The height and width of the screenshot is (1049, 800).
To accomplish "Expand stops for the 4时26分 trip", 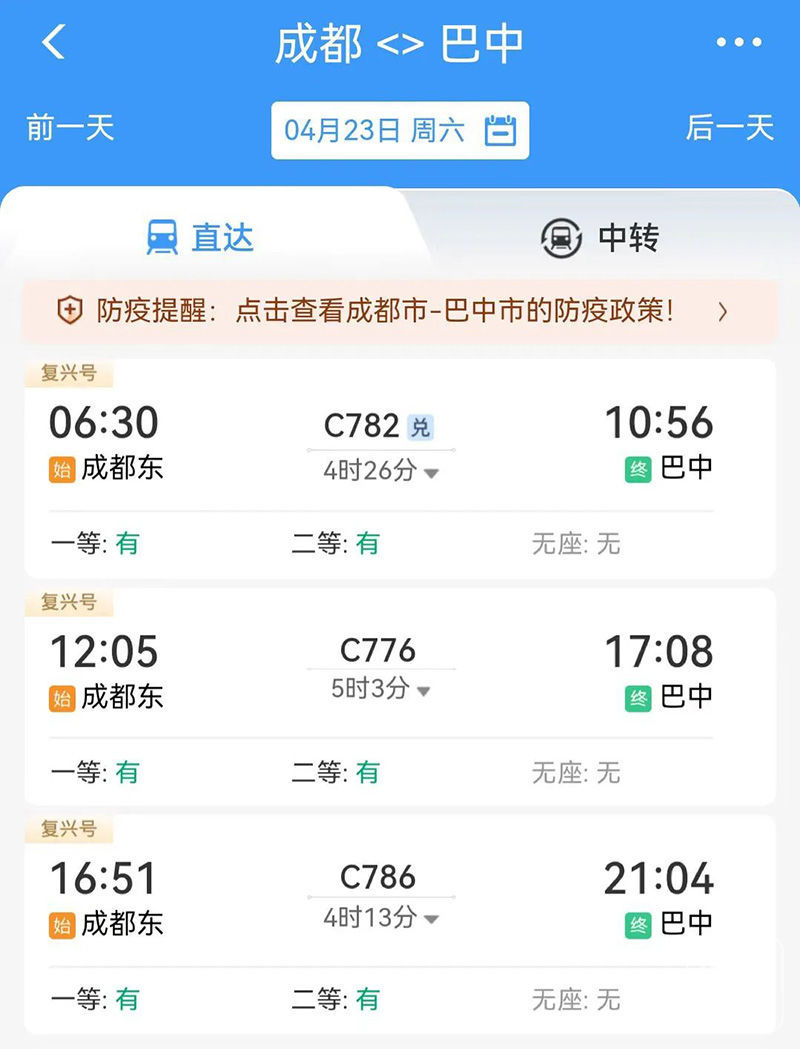I will (x=381, y=471).
